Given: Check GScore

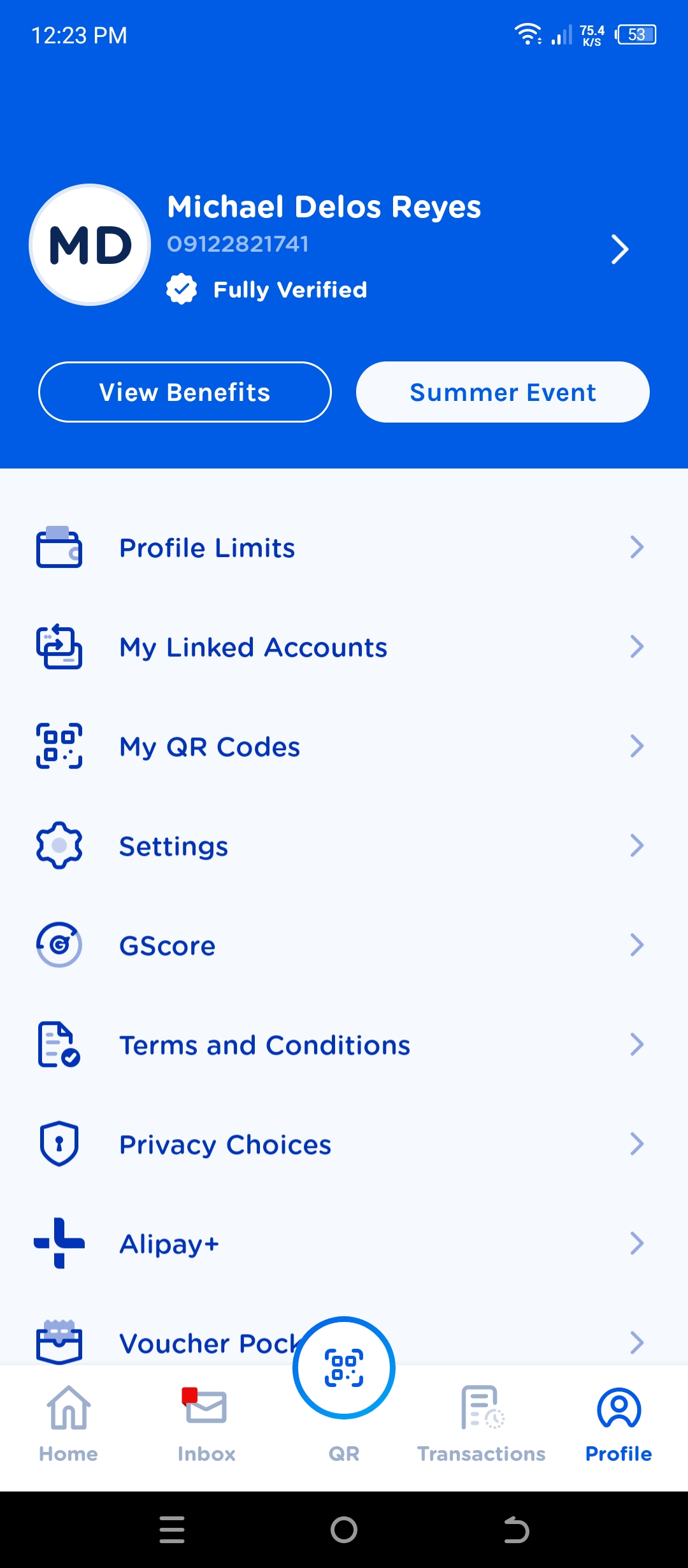Looking at the screenshot, I should tap(344, 946).
